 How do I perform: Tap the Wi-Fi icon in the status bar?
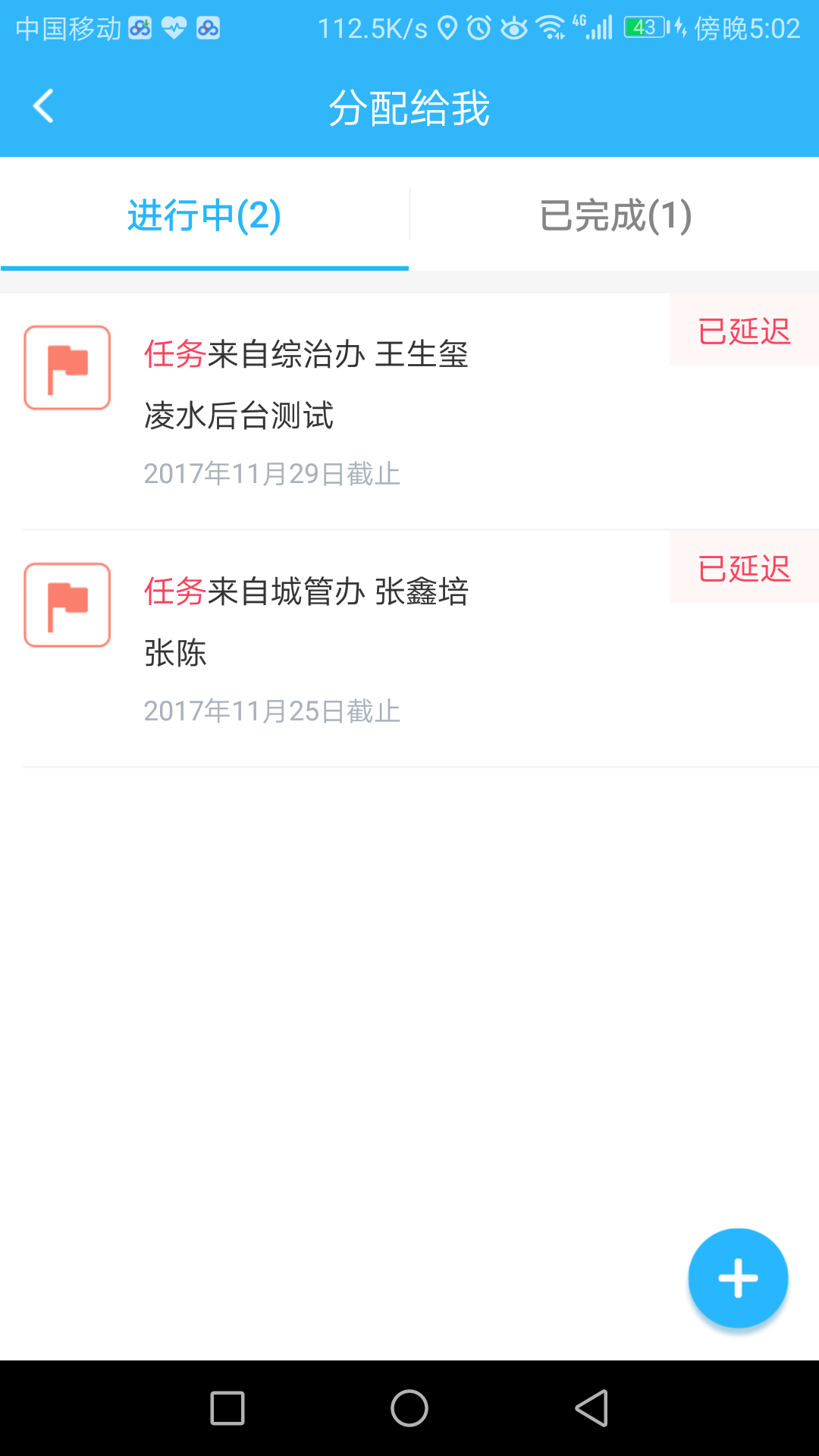click(552, 27)
